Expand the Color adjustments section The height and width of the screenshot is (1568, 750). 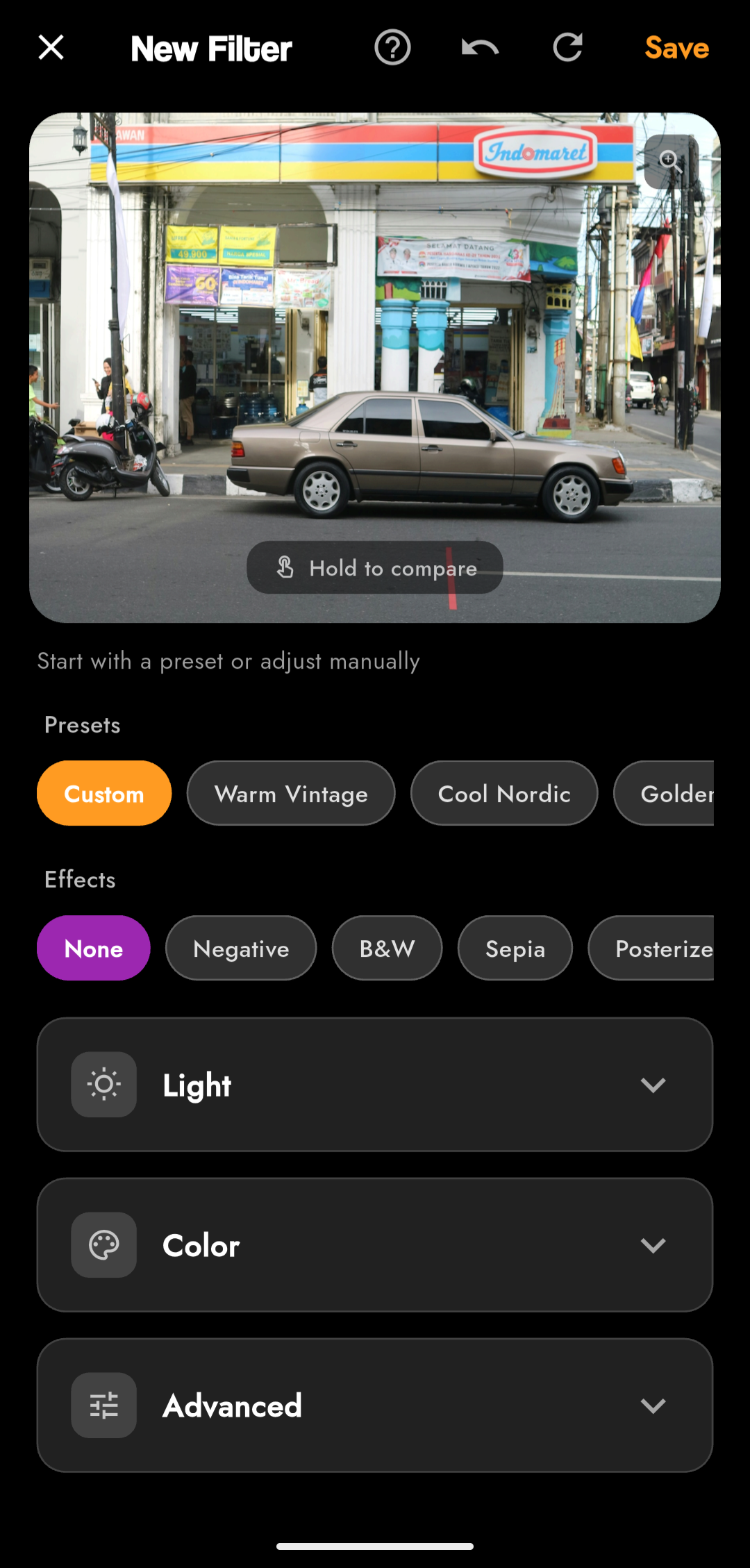coord(375,1245)
